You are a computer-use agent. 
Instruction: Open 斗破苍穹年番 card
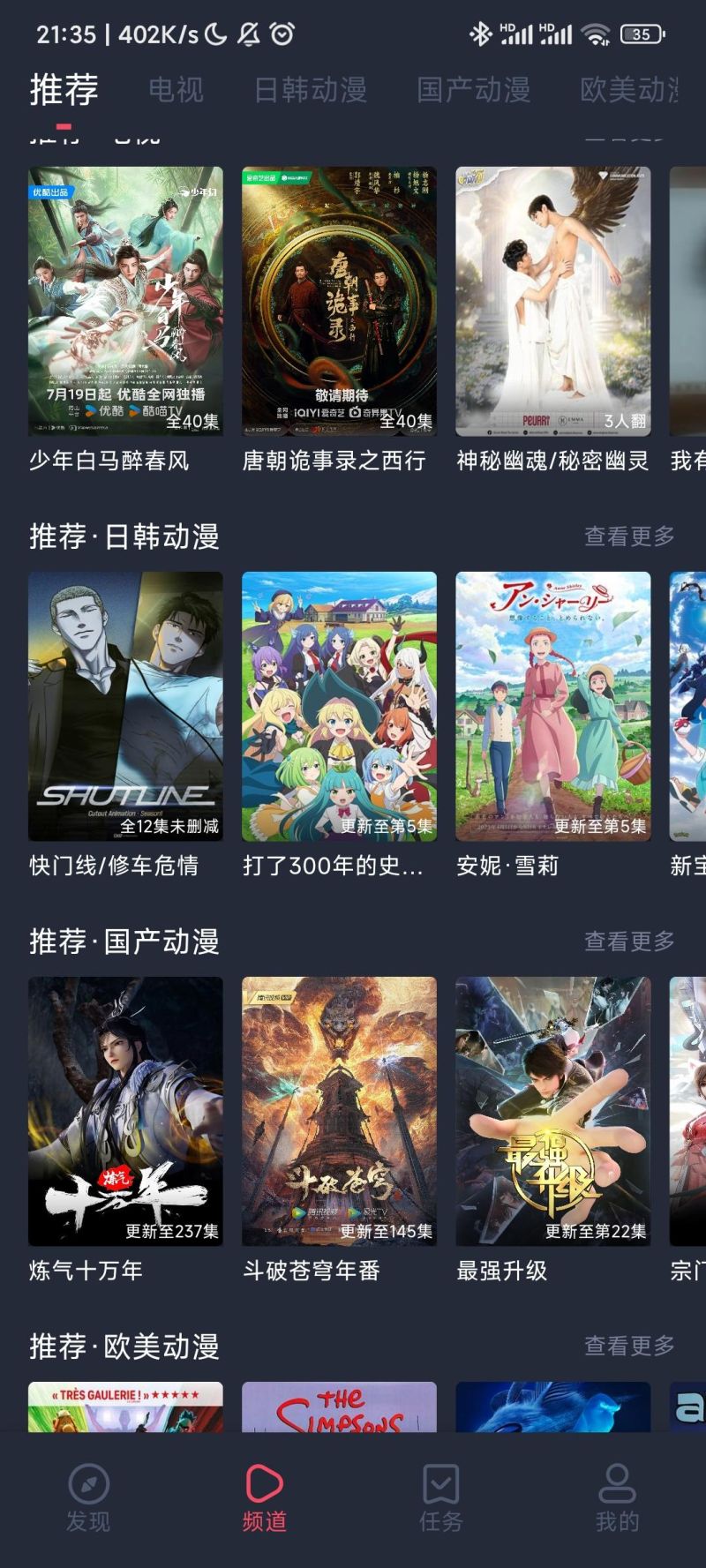[x=339, y=1111]
